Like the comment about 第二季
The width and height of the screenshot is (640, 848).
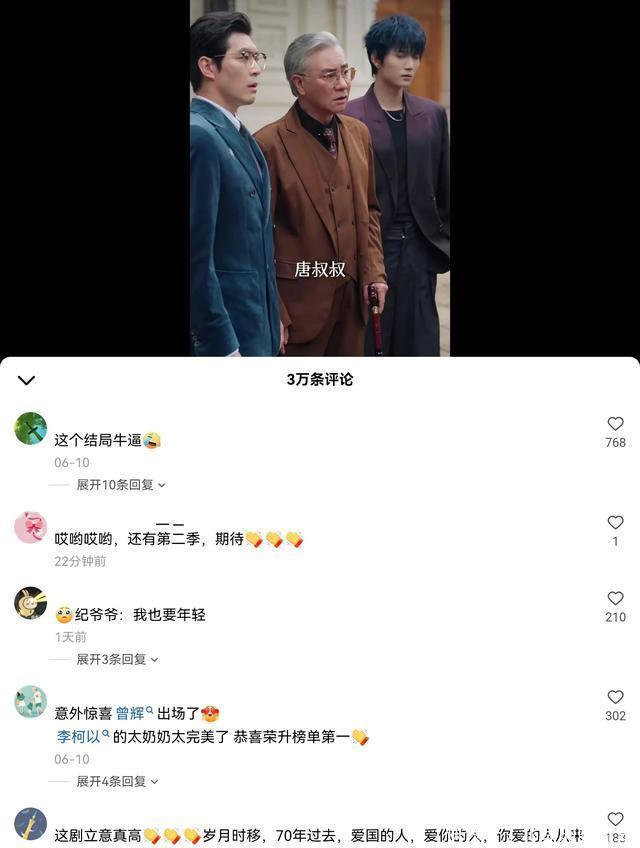click(615, 523)
